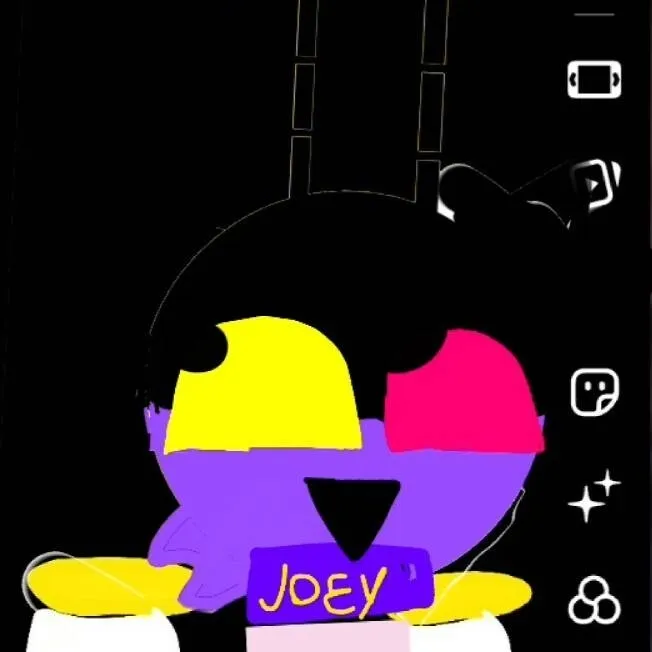Open the sparkle effects tool
652x652 pixels.
[x=594, y=497]
